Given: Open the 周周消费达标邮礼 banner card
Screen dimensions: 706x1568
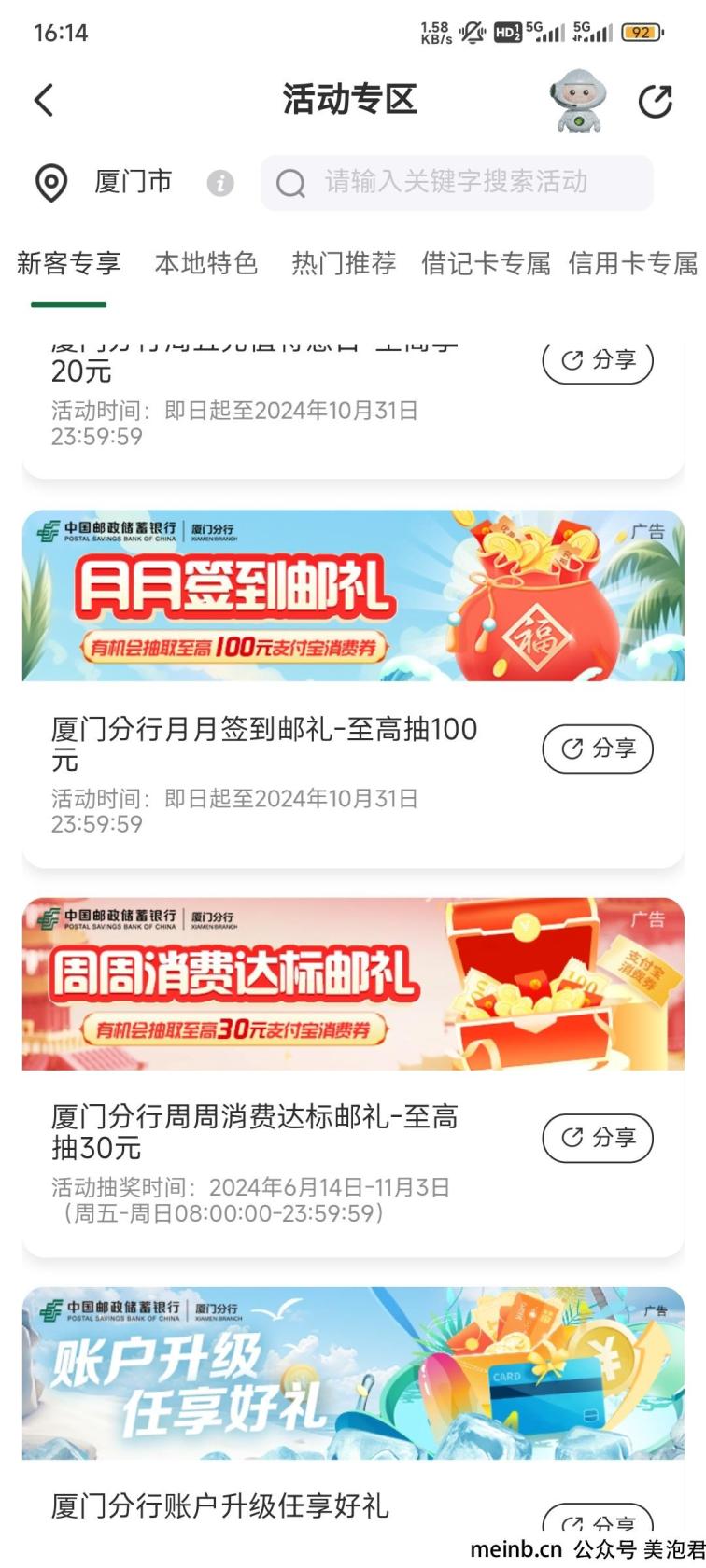Looking at the screenshot, I should pos(353,984).
